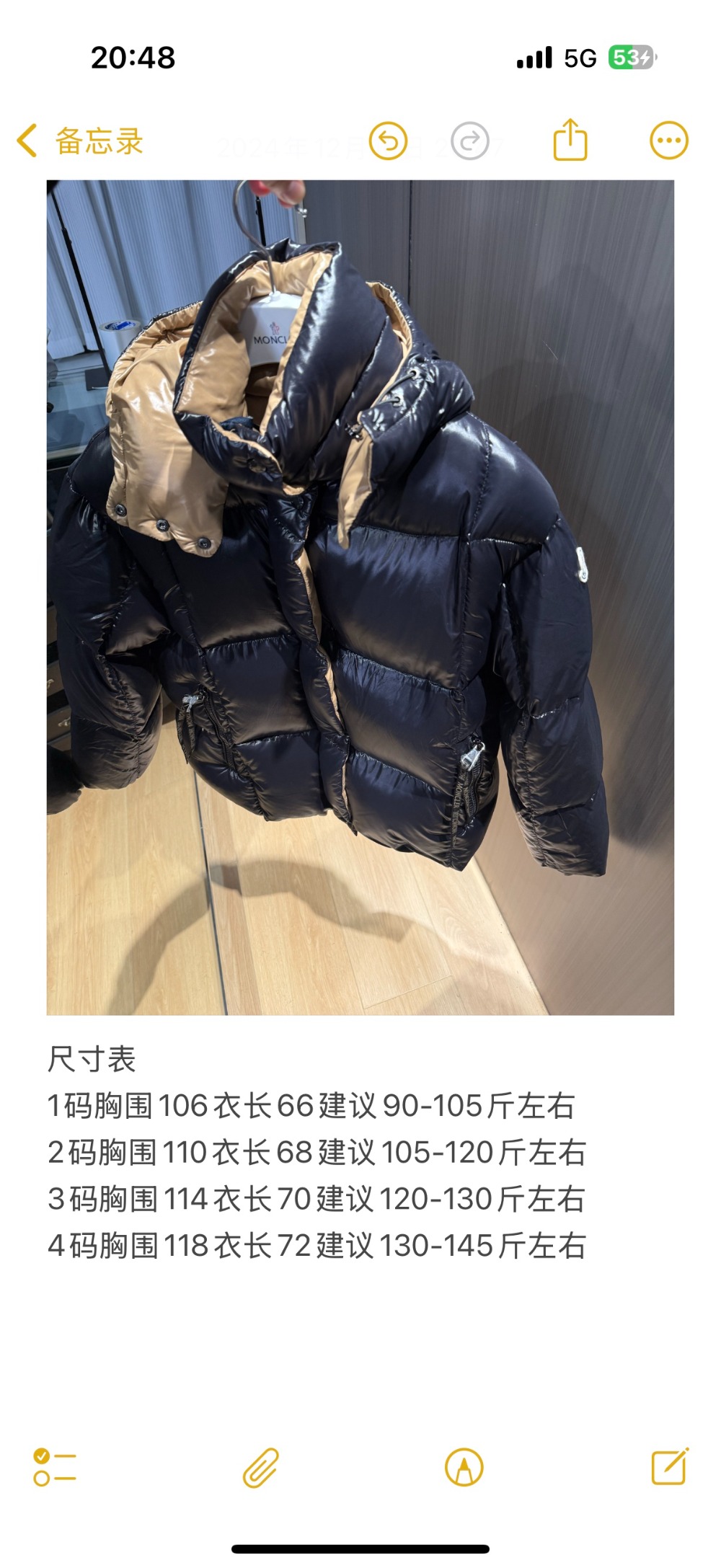The height and width of the screenshot is (1568, 721).
Task: Open the jacket photo attachment
Action: (x=360, y=597)
